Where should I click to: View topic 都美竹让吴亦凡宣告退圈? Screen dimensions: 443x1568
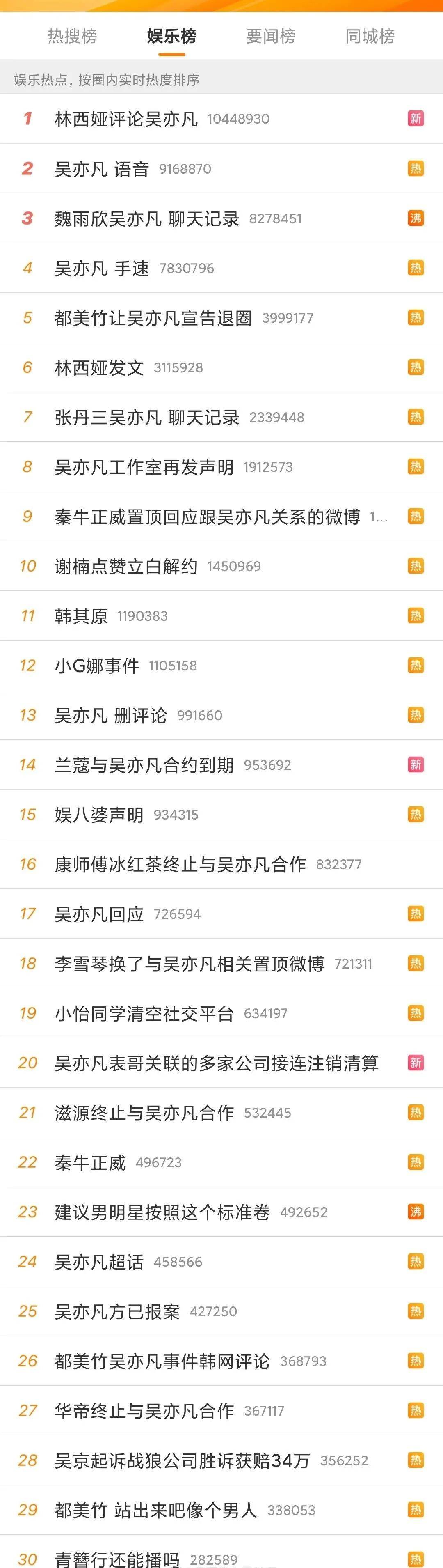(153, 318)
